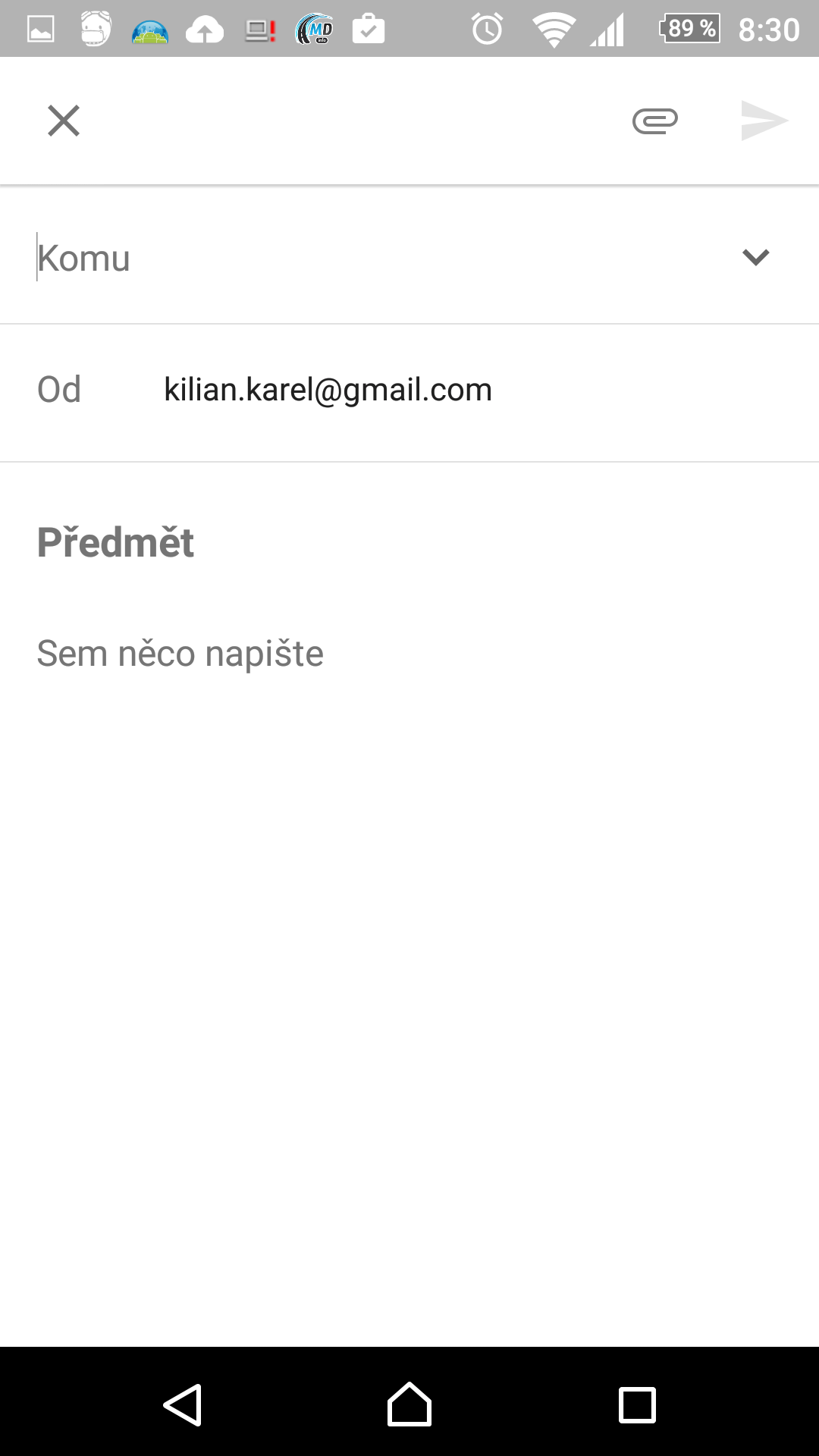Send the email with the arrow icon
Image resolution: width=819 pixels, height=1456 pixels.
(x=764, y=121)
